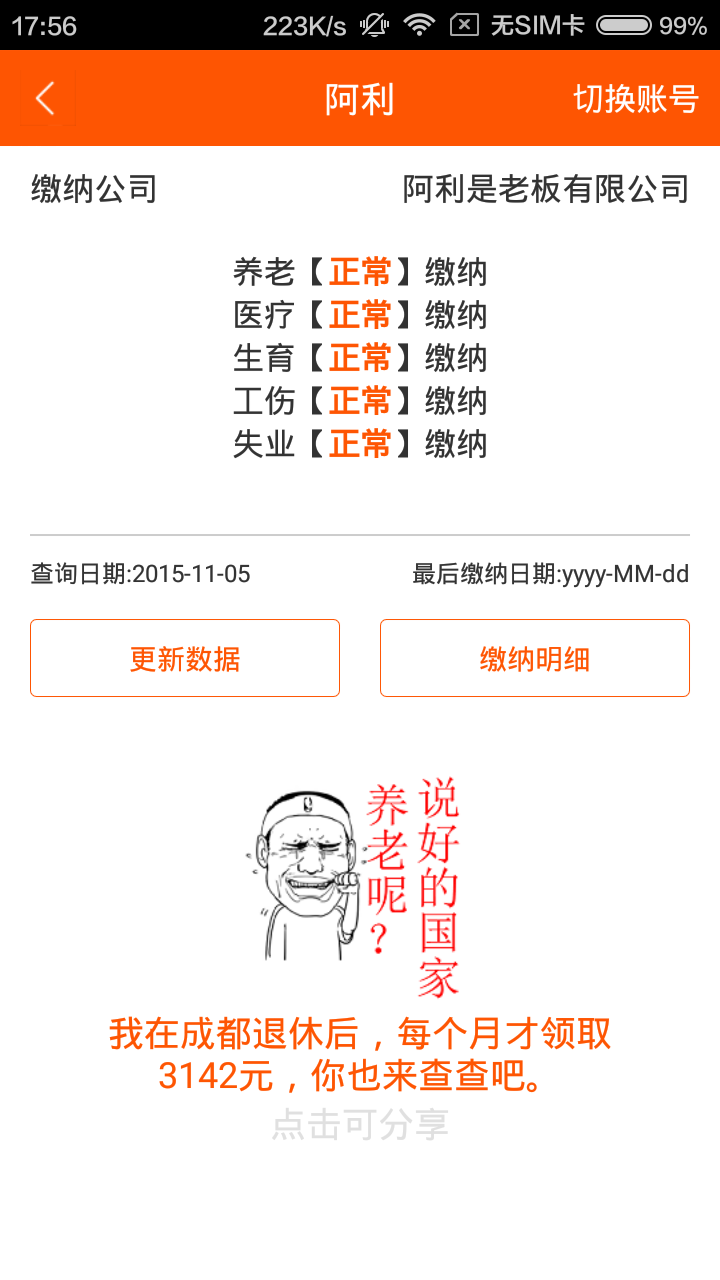This screenshot has width=720, height=1280.
Task: Open 缴纳明细 payment details
Action: [x=535, y=658]
